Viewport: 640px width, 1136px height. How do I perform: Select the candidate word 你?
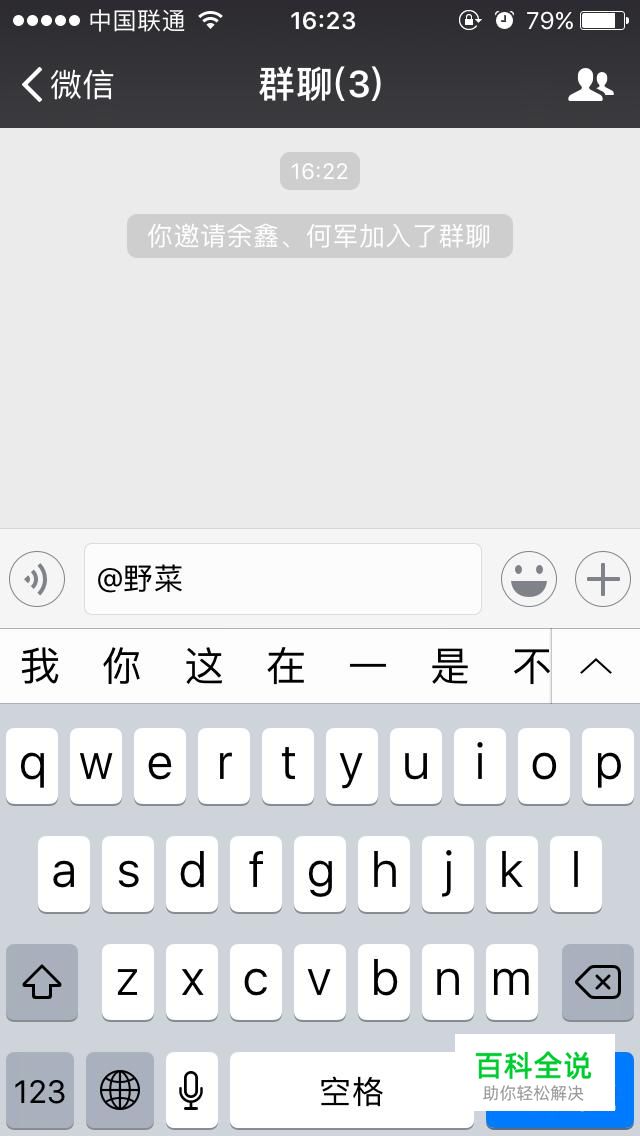(122, 666)
